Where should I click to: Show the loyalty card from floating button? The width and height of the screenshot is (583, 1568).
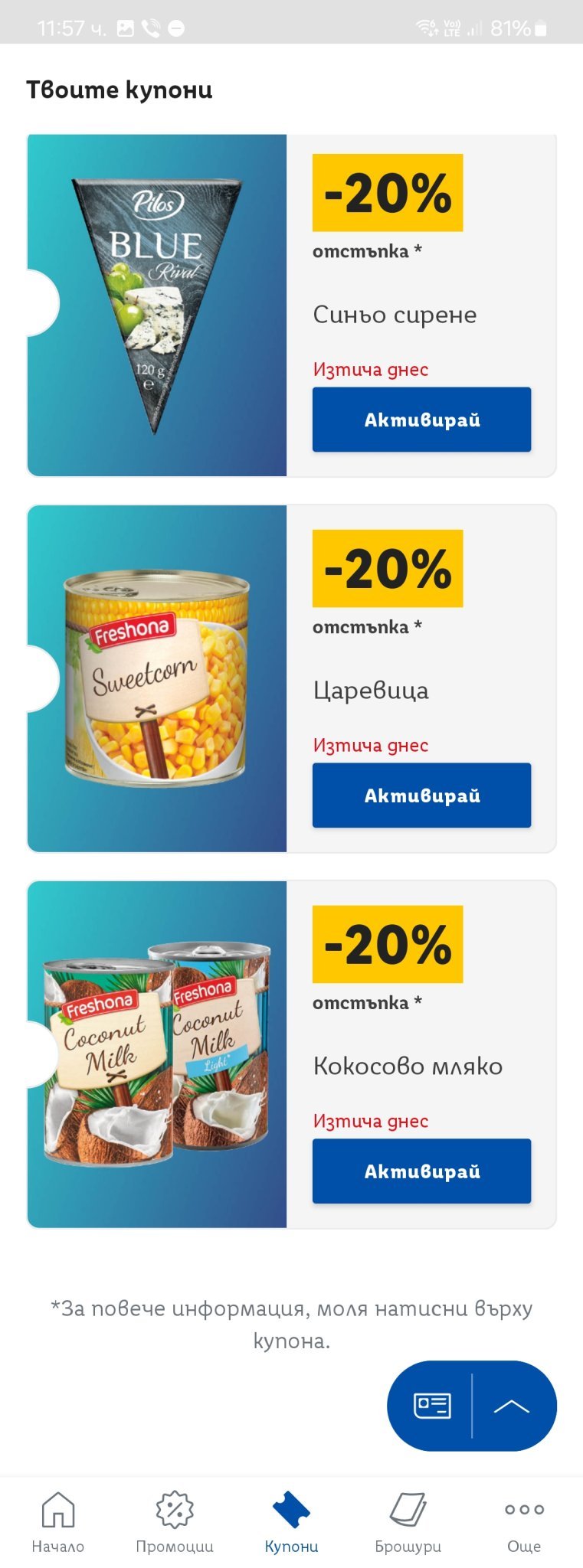pos(432,1406)
